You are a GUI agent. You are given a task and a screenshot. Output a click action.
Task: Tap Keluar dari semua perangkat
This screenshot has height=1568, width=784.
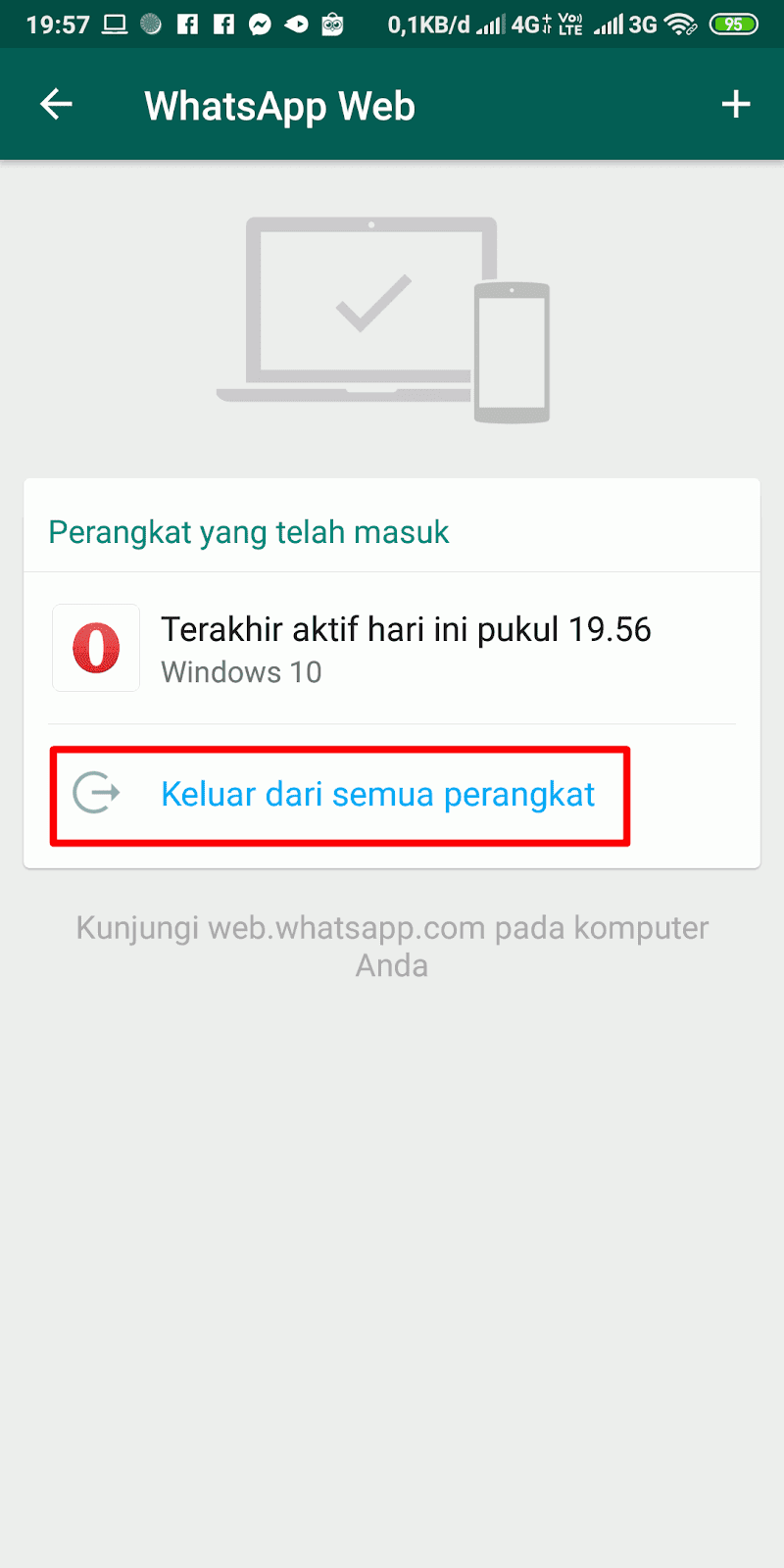tap(377, 794)
